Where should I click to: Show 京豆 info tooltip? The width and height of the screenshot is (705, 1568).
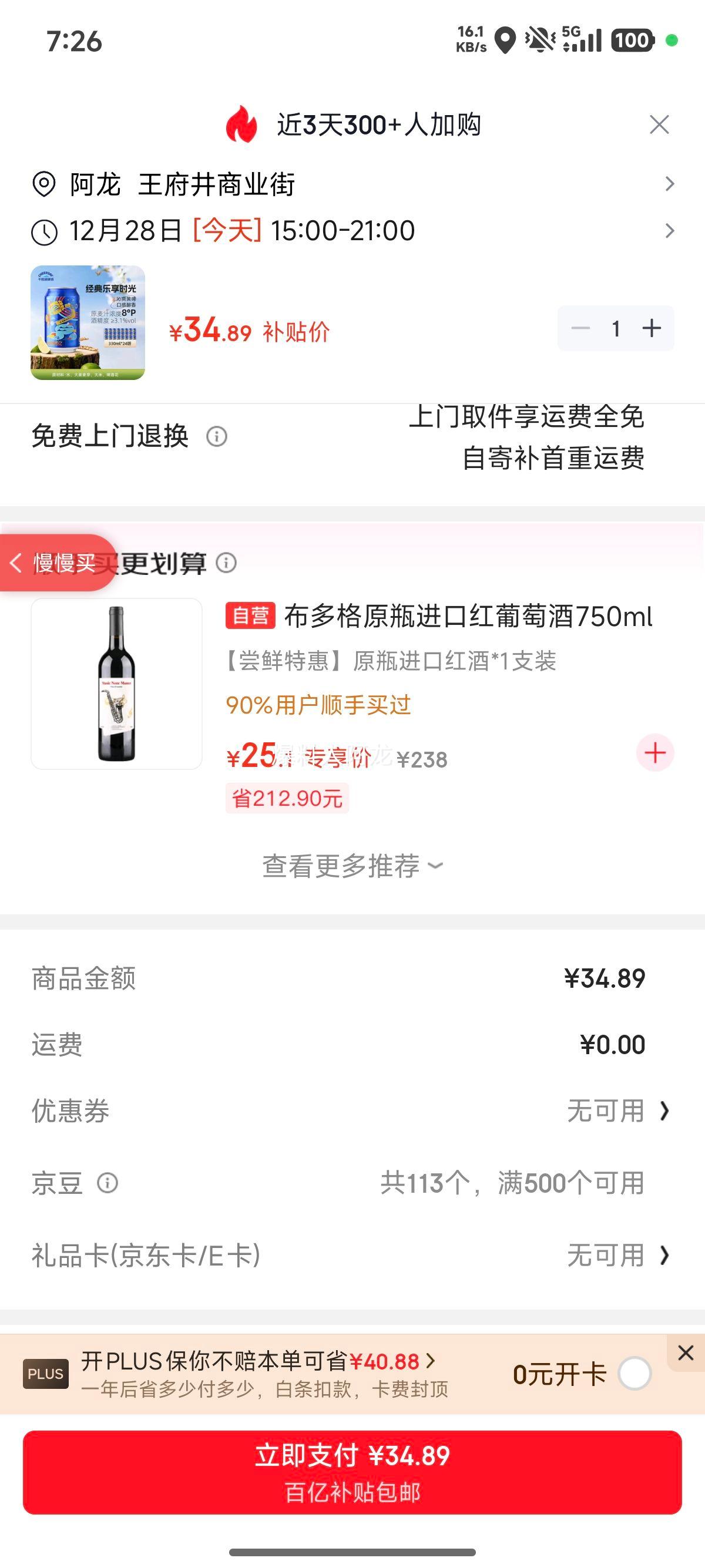(108, 1183)
